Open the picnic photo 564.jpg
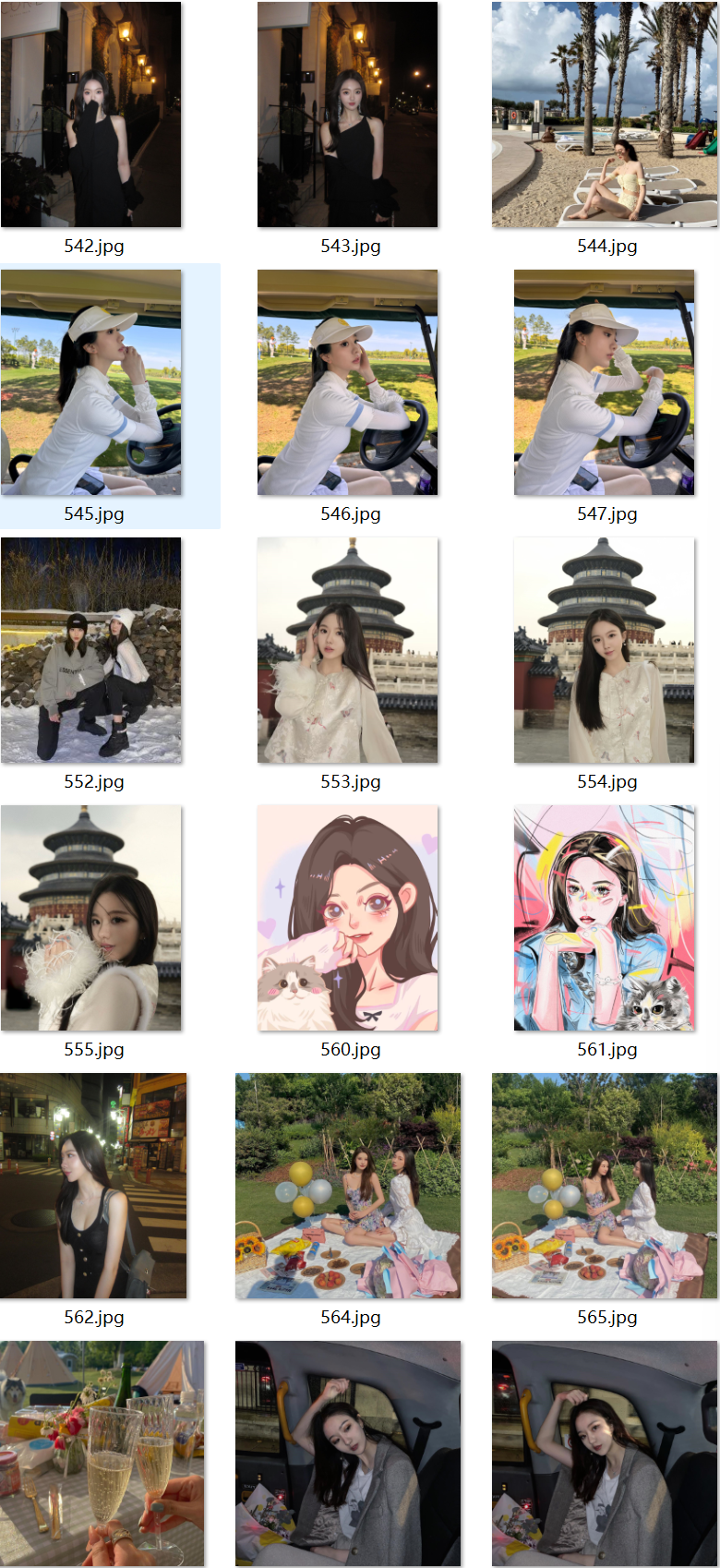720x1568 pixels. (347, 1186)
